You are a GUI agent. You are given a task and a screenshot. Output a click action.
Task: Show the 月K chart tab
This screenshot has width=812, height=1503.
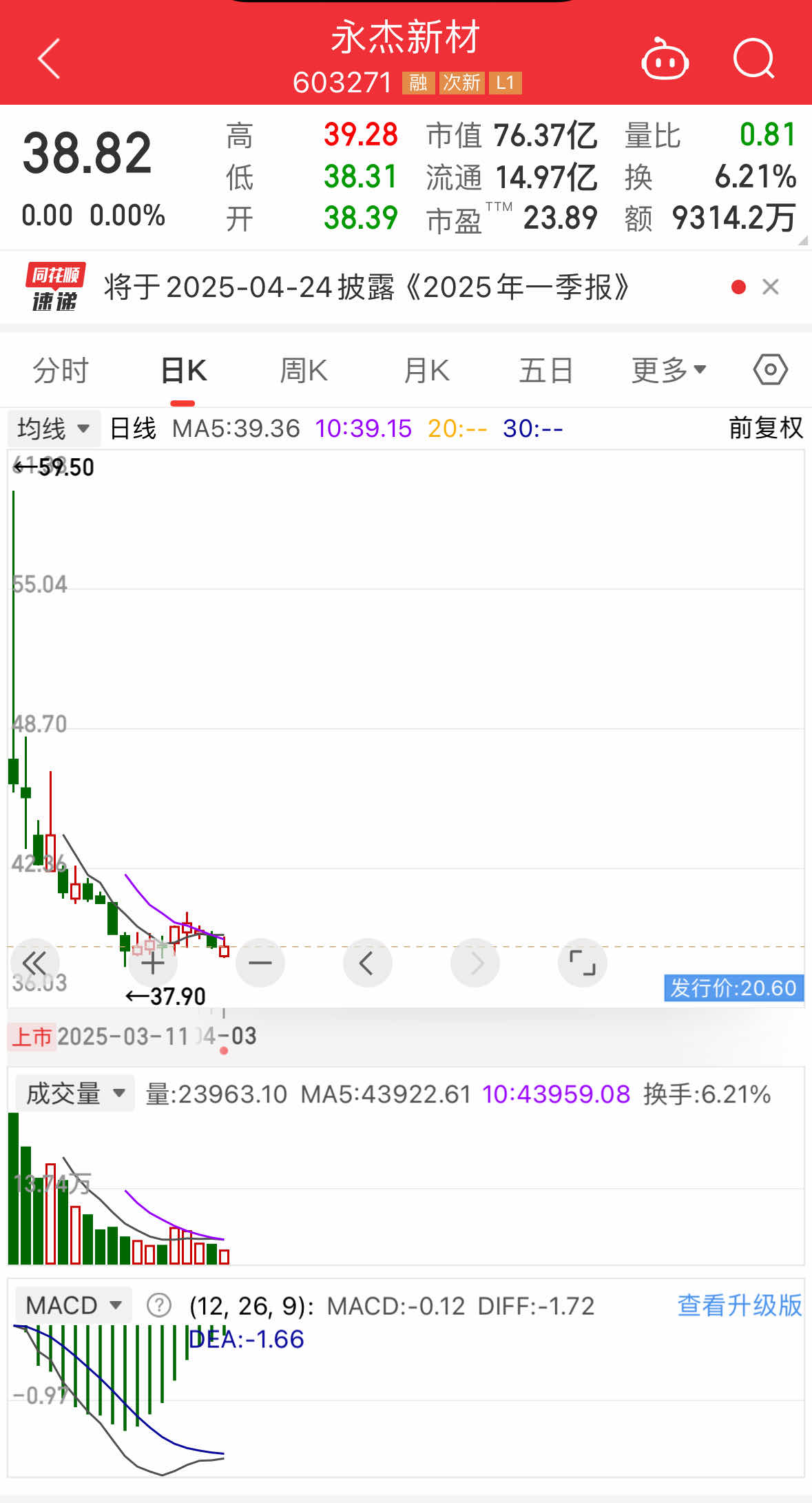click(x=426, y=371)
